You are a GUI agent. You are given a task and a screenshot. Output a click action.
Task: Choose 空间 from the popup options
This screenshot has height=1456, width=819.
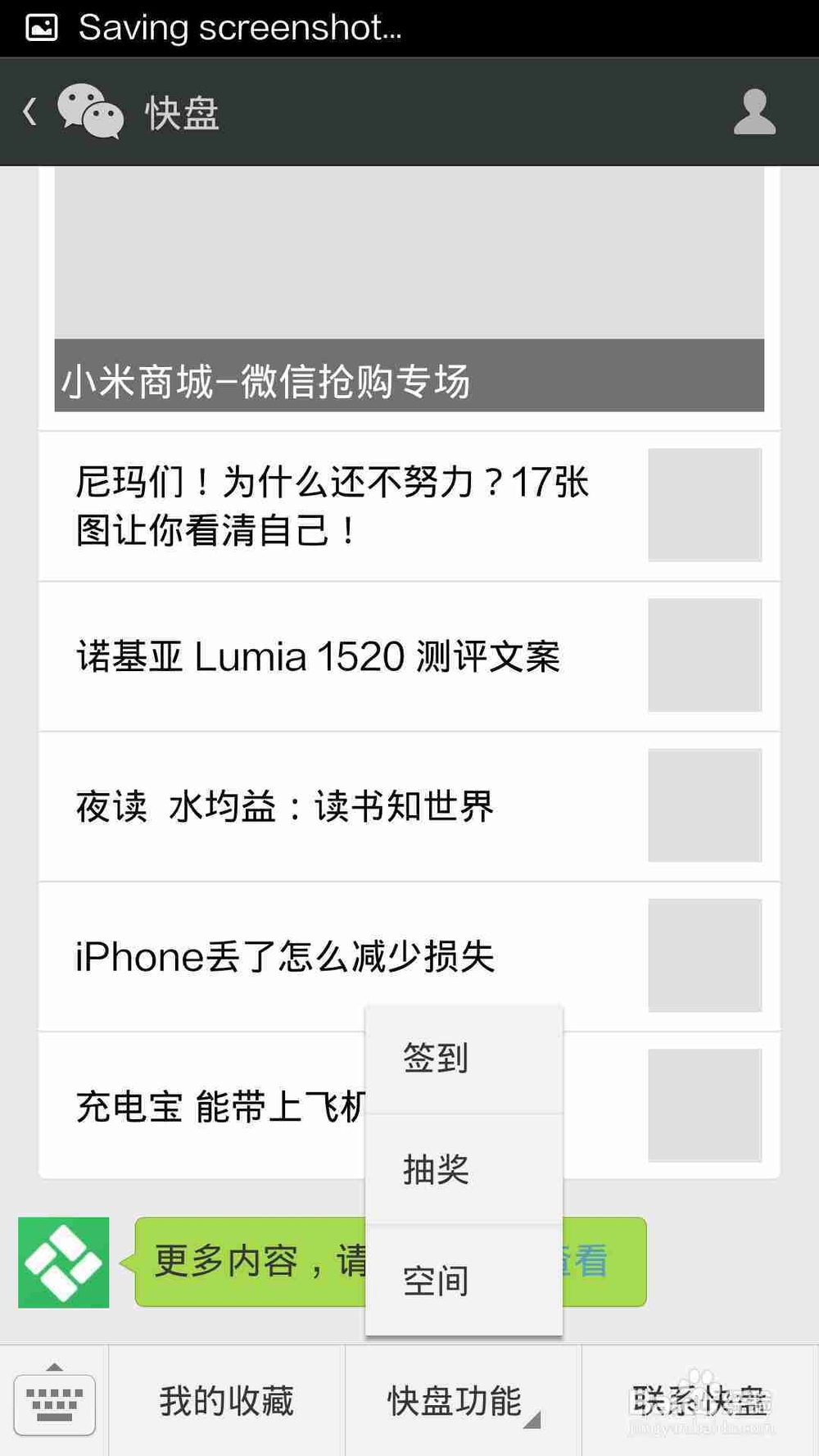[435, 1278]
